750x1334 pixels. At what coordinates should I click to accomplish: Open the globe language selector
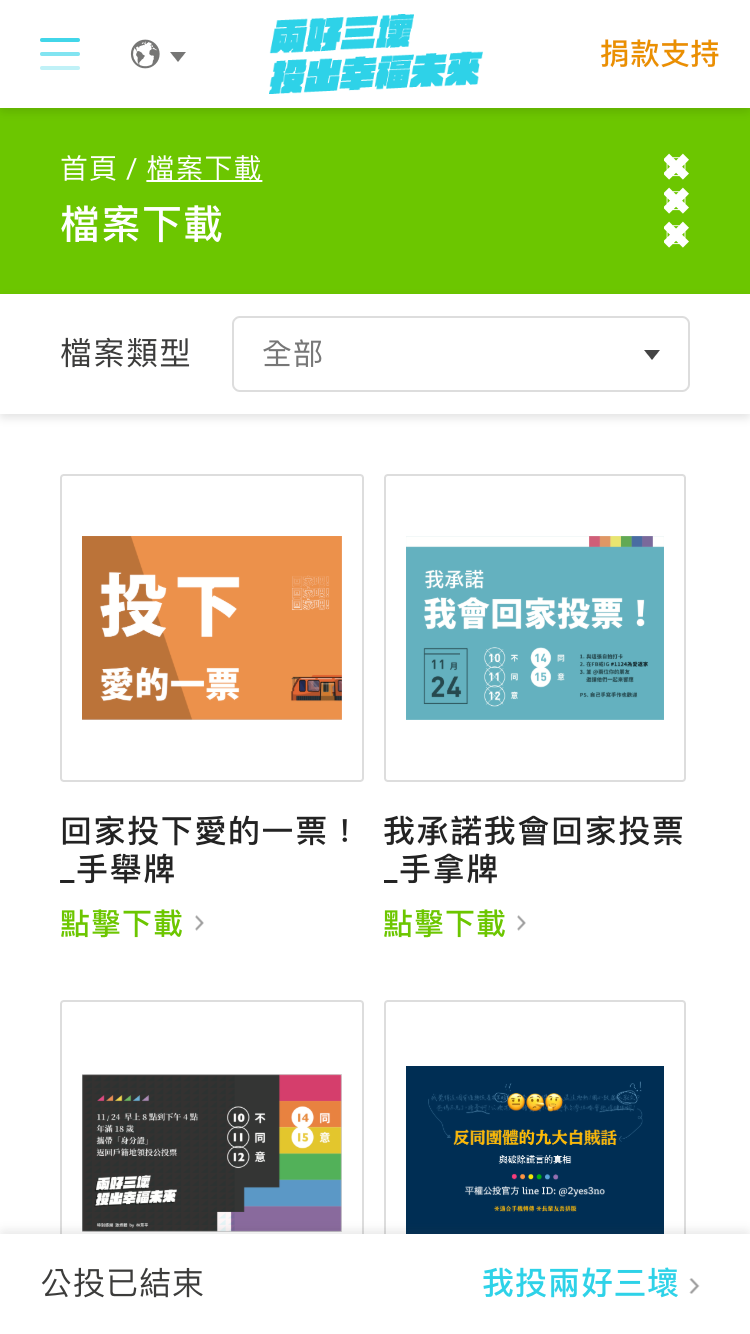click(x=158, y=54)
